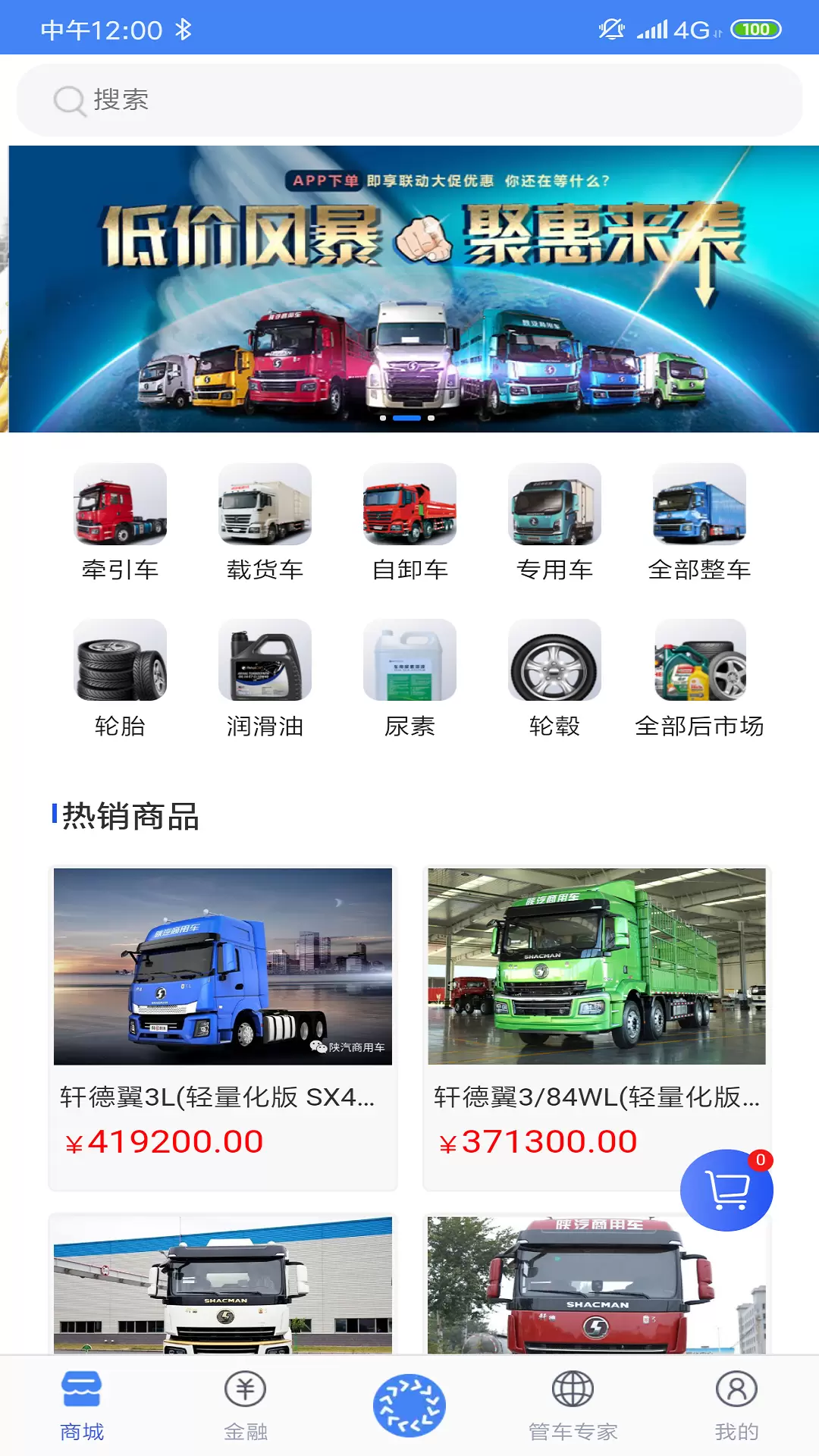The width and height of the screenshot is (819, 1456).
Task: Open the 轩德翼3/84WL product card
Action: (x=597, y=1028)
